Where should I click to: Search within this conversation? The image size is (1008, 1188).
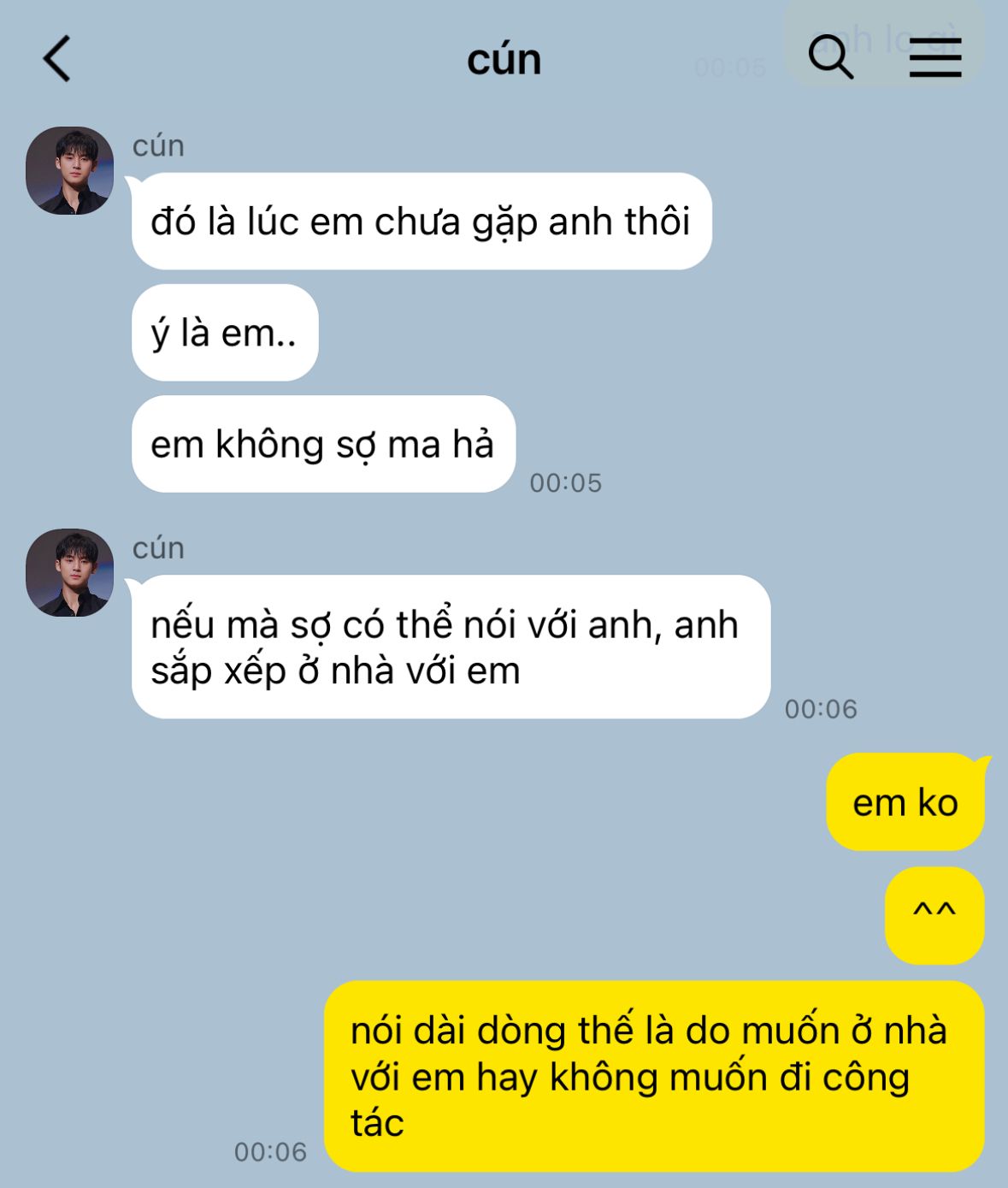tap(830, 57)
